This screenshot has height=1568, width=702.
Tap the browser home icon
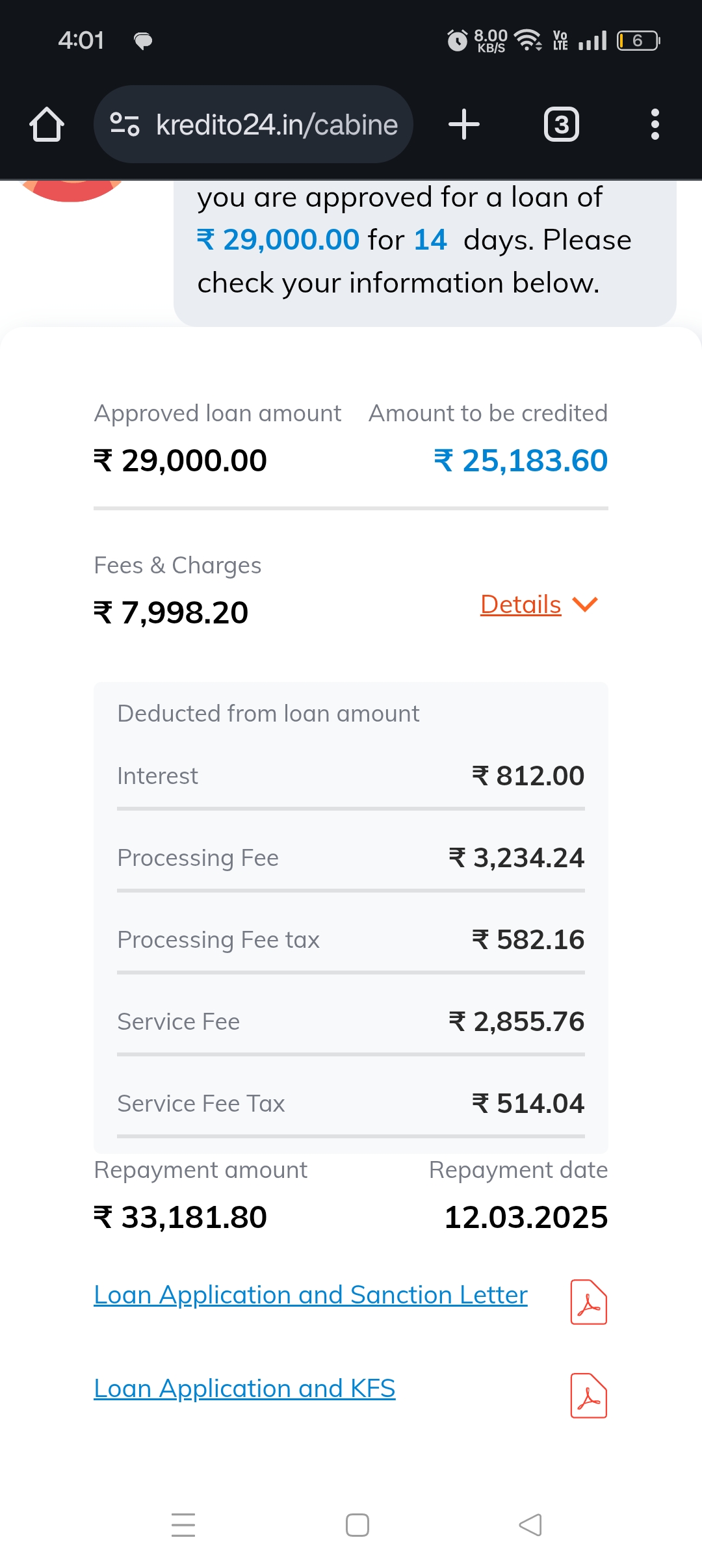[47, 124]
